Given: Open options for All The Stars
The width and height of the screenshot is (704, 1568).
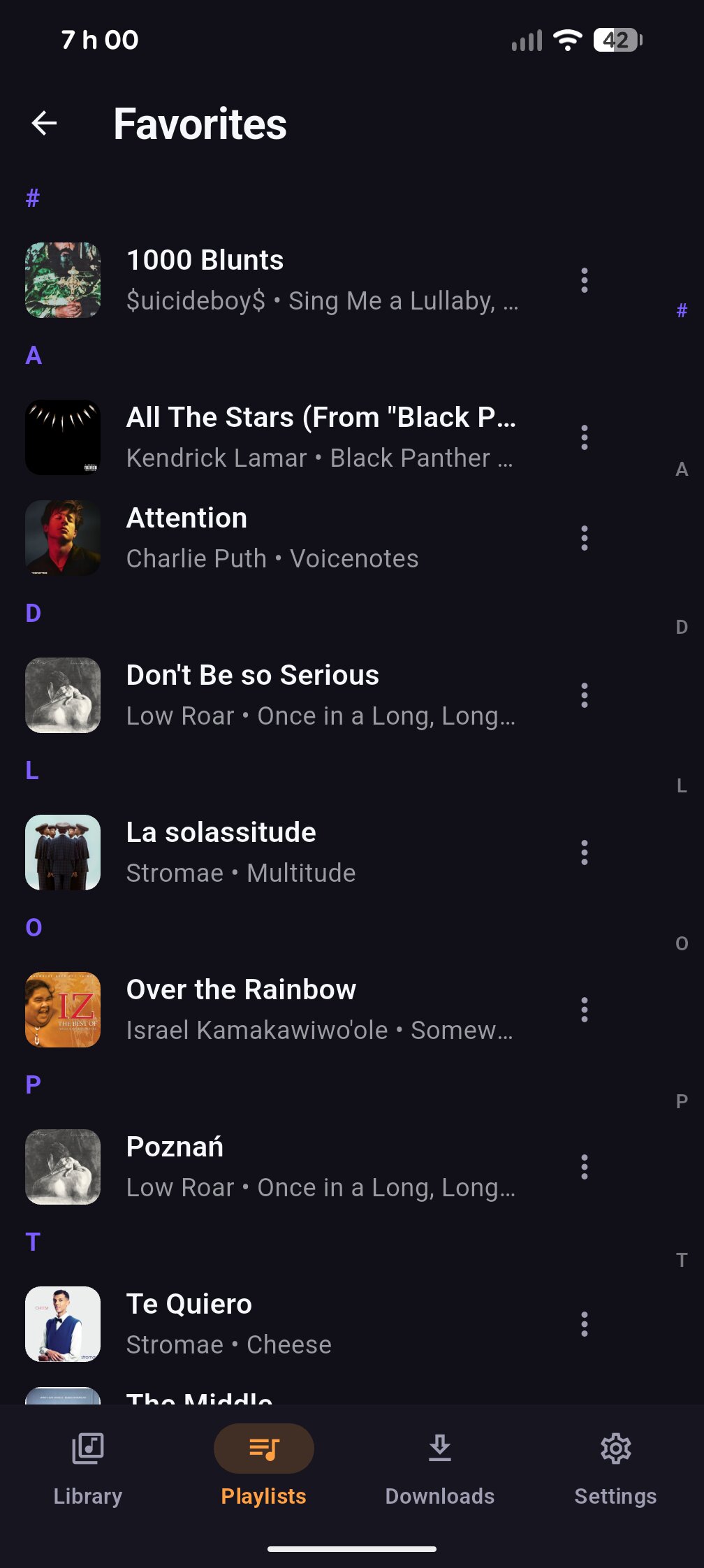Looking at the screenshot, I should coord(585,437).
